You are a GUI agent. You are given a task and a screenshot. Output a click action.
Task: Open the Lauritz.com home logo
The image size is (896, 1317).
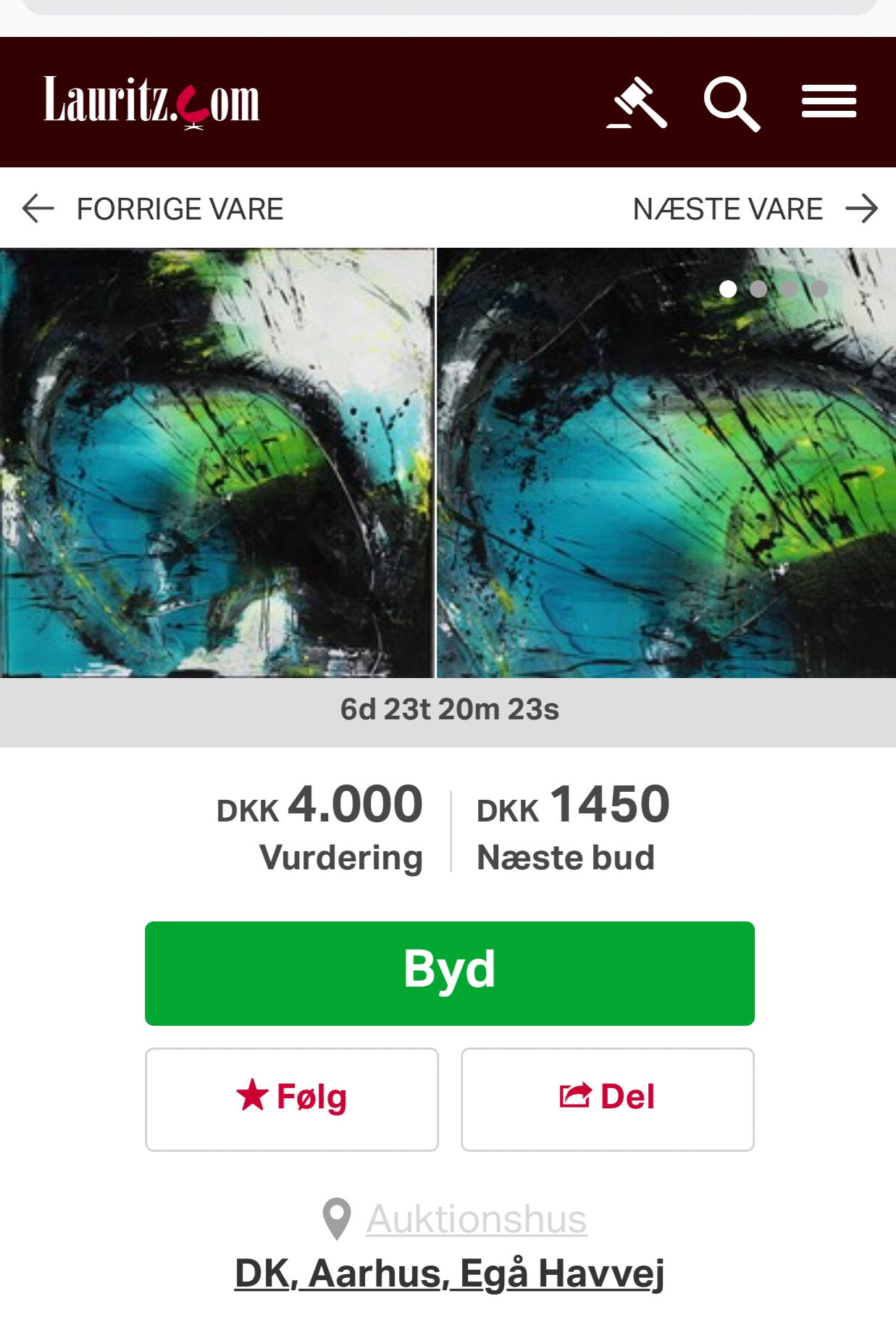151,101
